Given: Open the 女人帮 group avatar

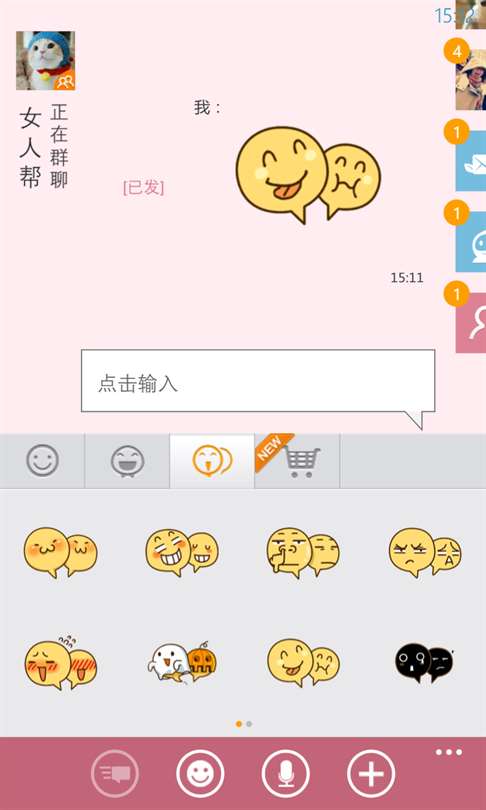Looking at the screenshot, I should coord(45,60).
